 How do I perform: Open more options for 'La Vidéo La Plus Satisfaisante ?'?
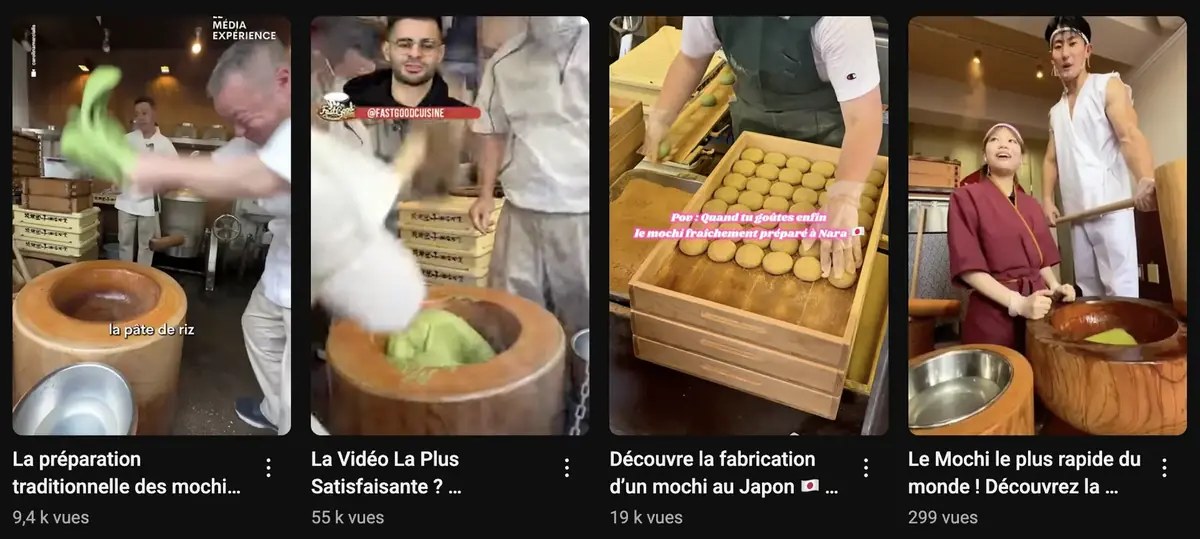click(x=566, y=467)
